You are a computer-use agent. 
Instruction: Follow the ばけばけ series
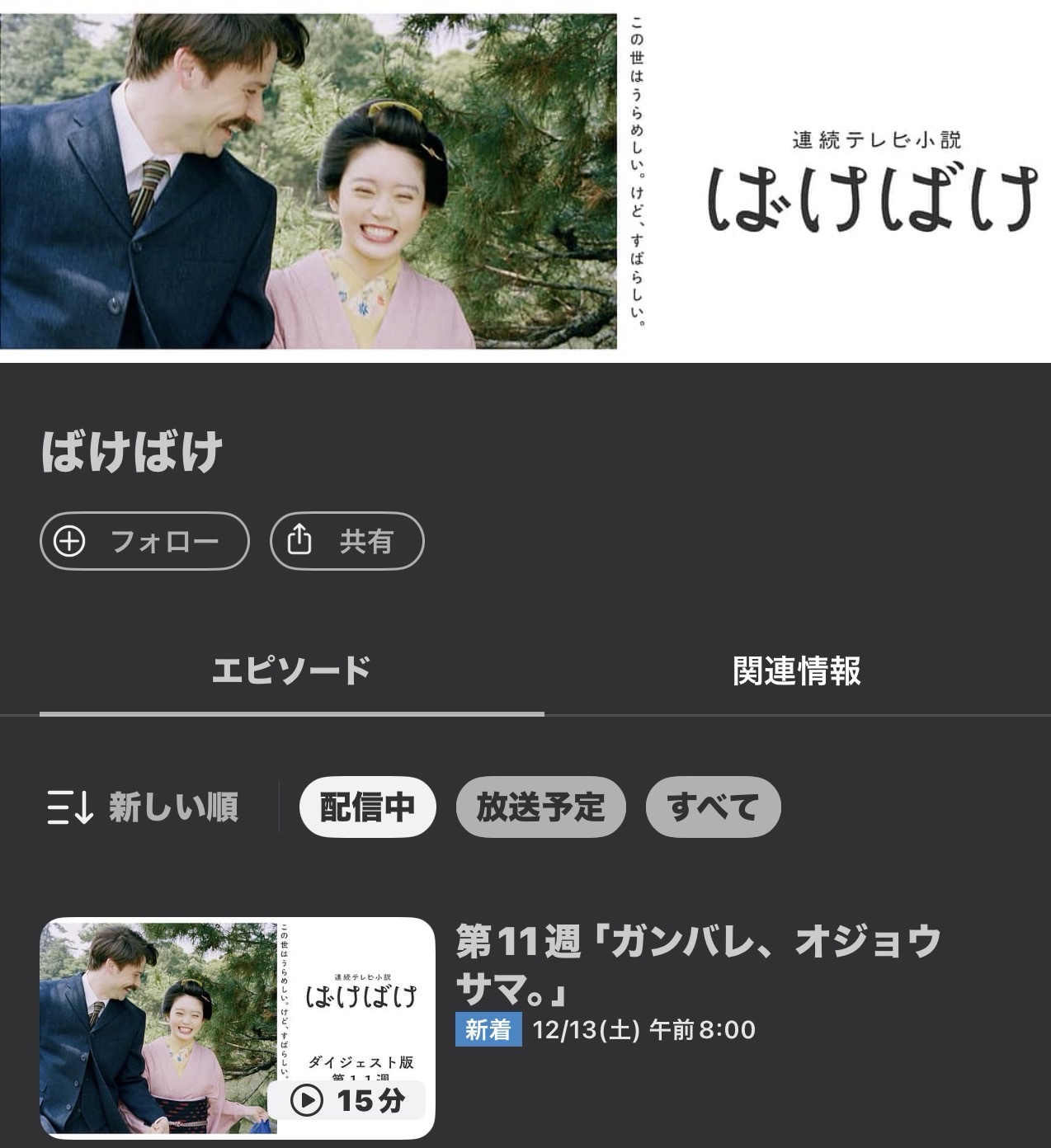click(144, 541)
